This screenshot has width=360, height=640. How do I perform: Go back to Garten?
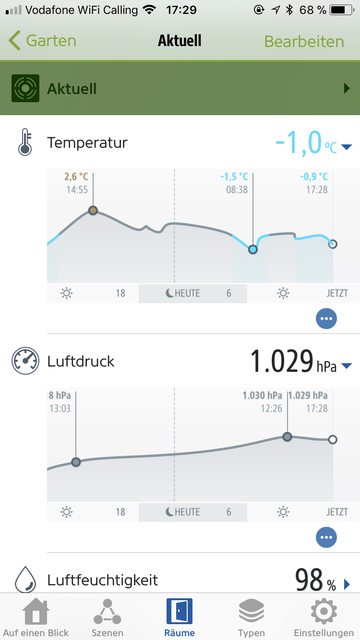42,41
